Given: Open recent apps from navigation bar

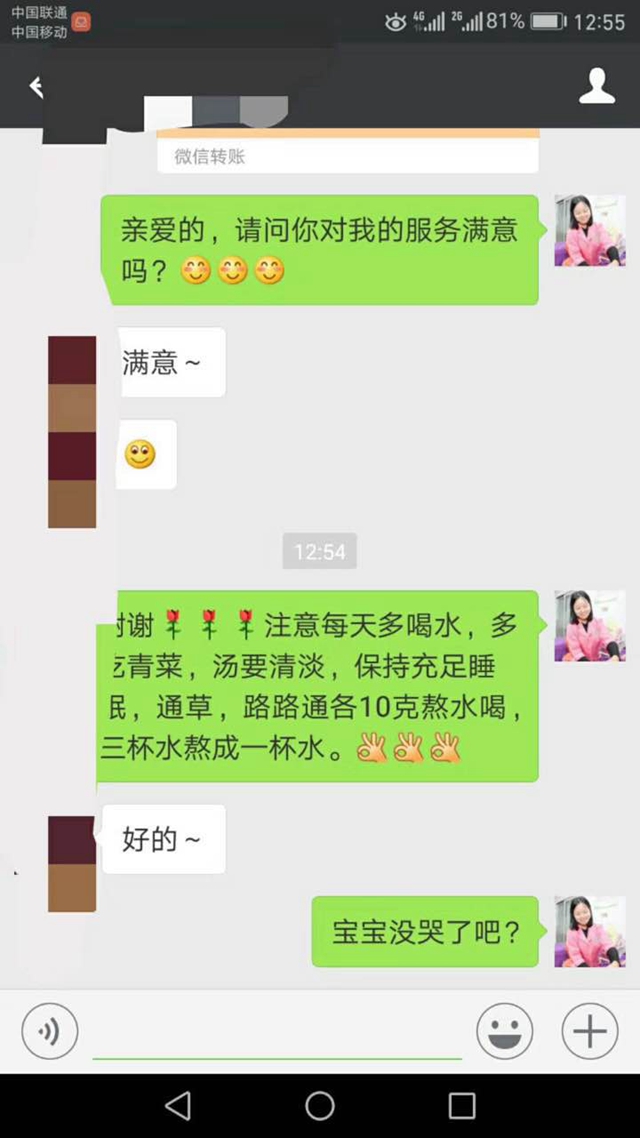Looking at the screenshot, I should [462, 1105].
